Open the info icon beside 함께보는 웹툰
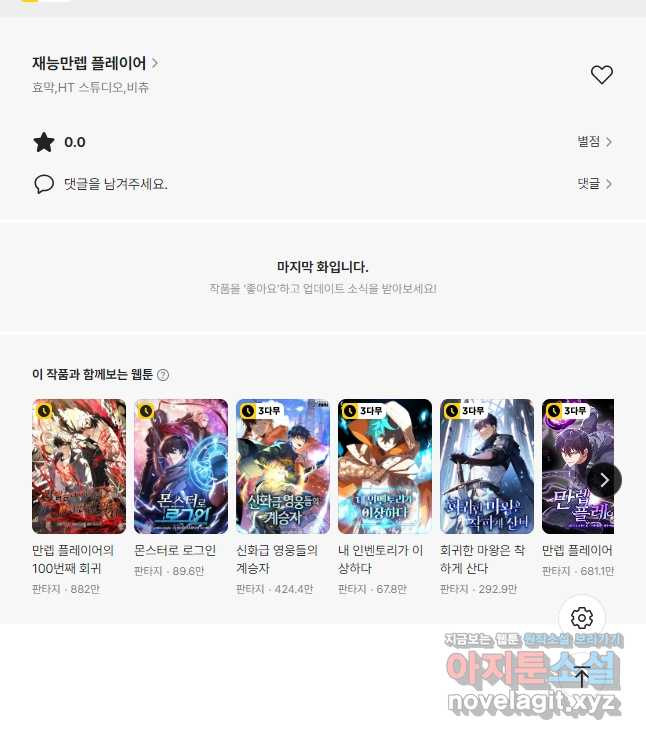This screenshot has width=646, height=740. tap(163, 375)
